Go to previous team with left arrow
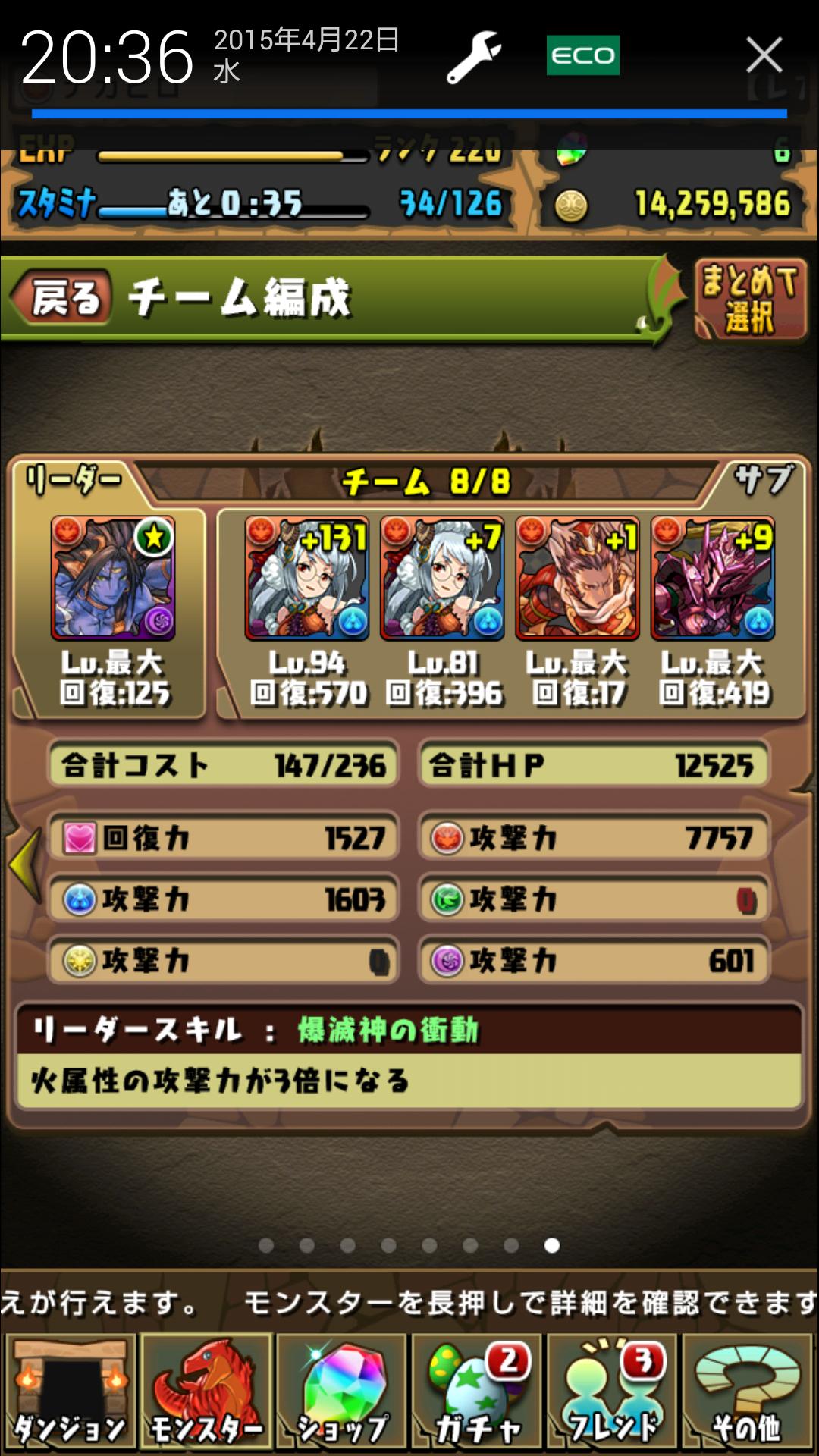This screenshot has height=1456, width=819. pyautogui.click(x=24, y=864)
